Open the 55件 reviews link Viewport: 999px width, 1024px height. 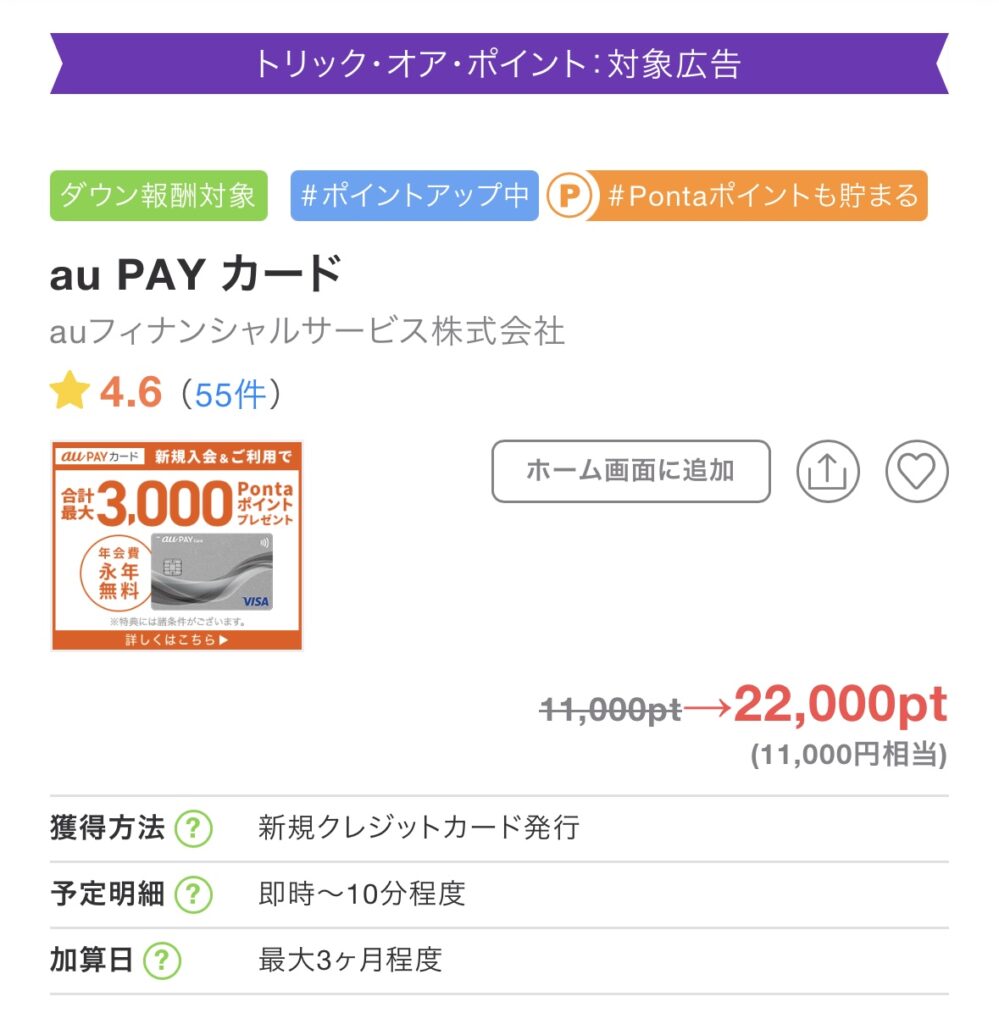231,395
